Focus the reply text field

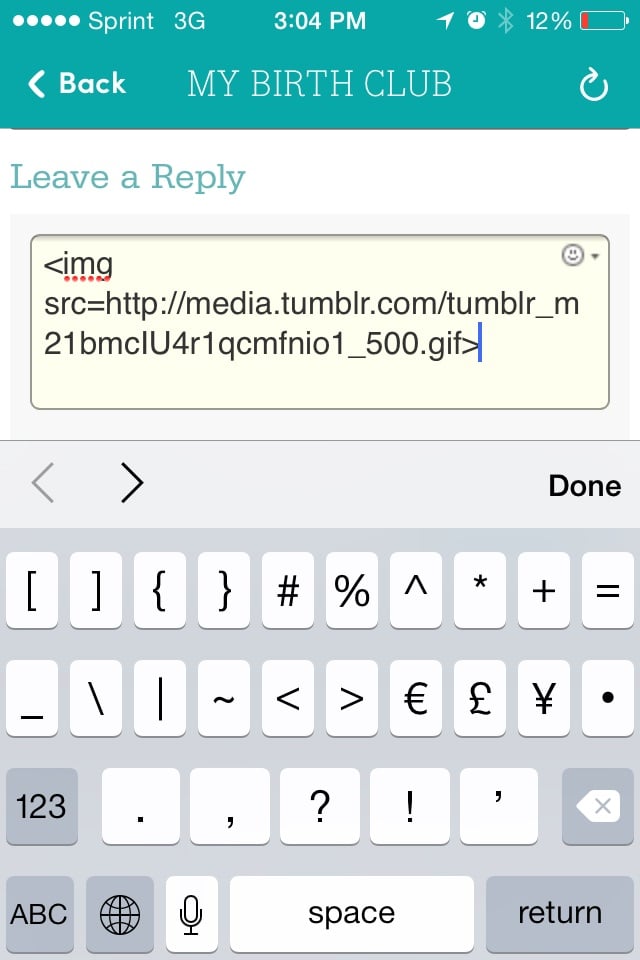pyautogui.click(x=319, y=340)
